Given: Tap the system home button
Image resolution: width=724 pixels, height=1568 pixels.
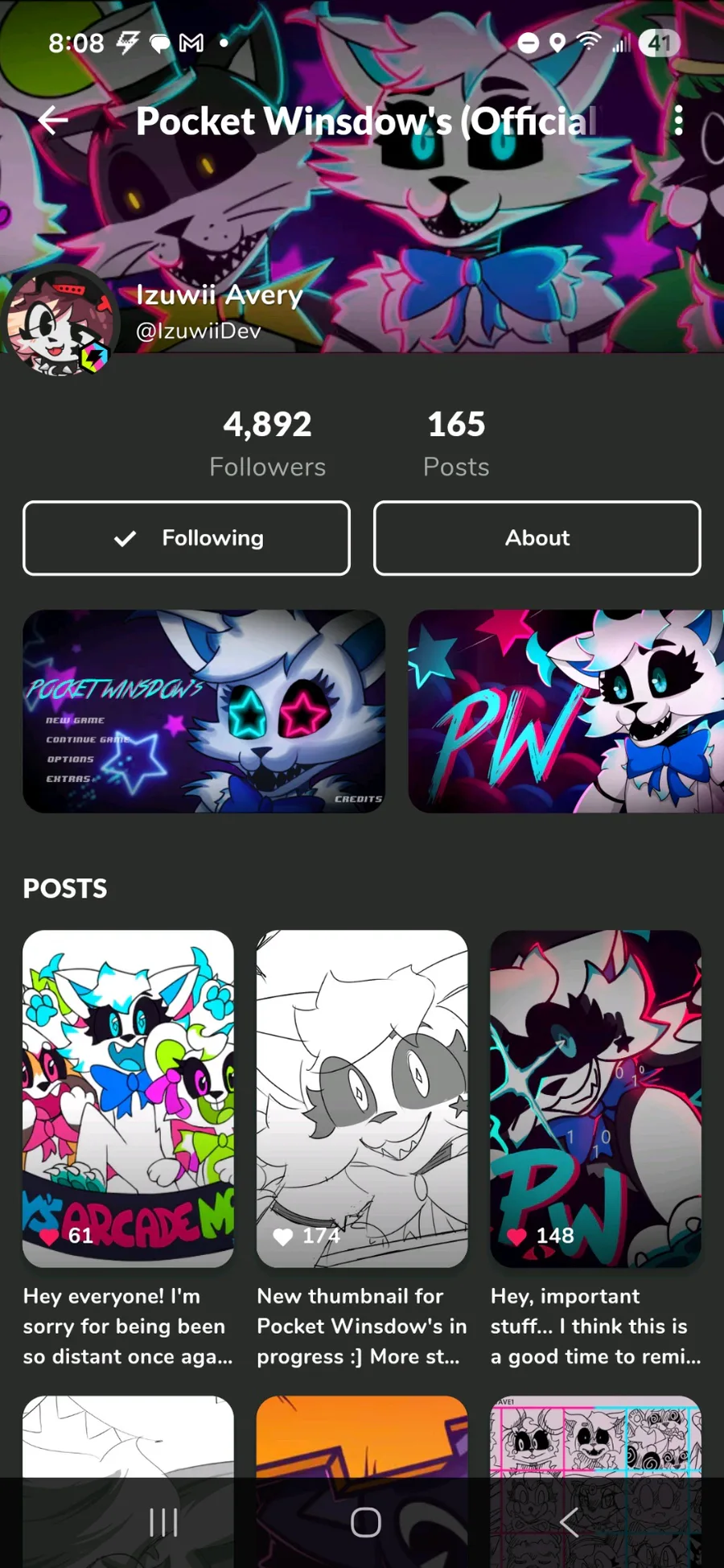Looking at the screenshot, I should [x=365, y=1521].
